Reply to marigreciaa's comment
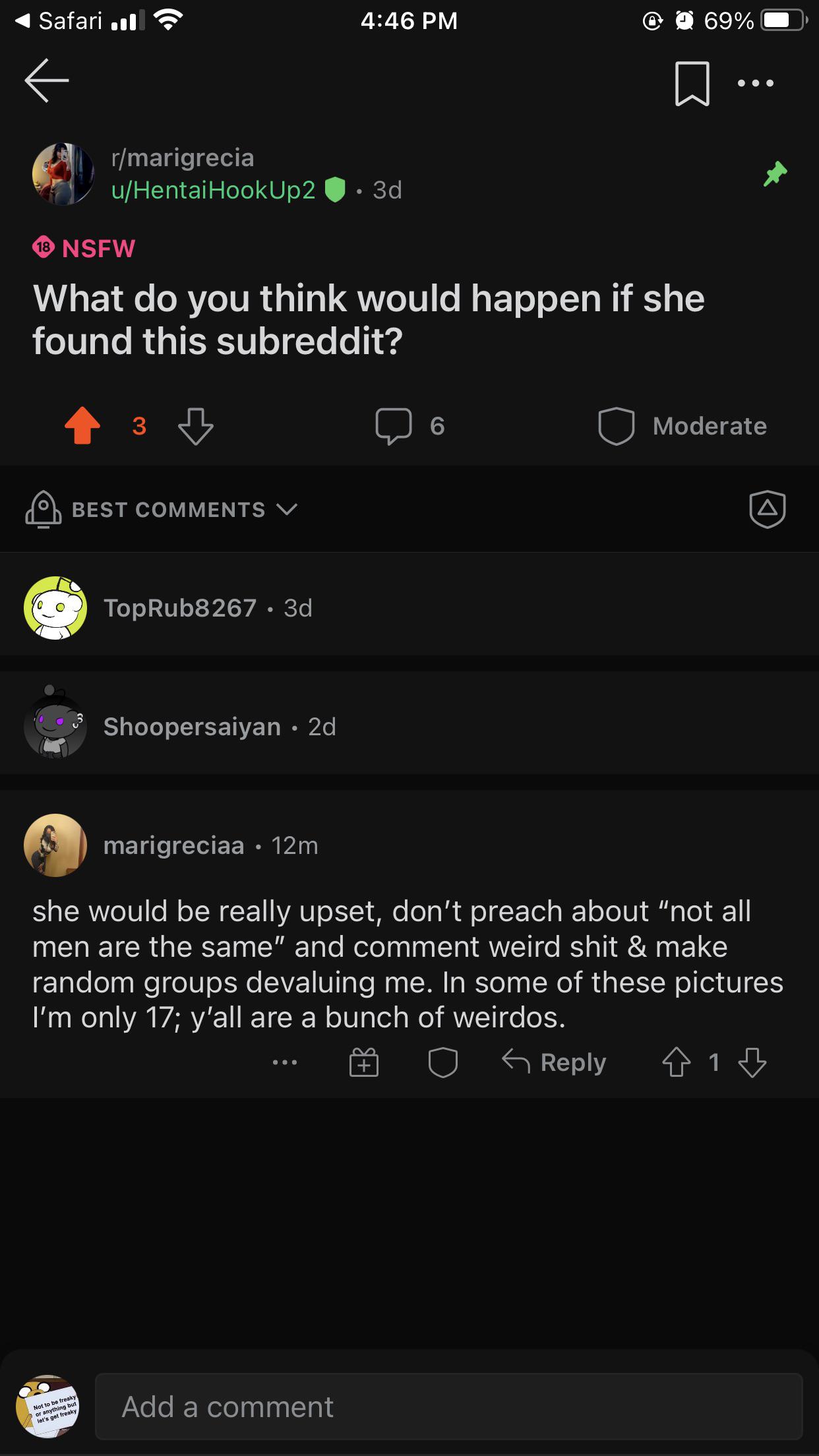The height and width of the screenshot is (1456, 819). tap(555, 1062)
